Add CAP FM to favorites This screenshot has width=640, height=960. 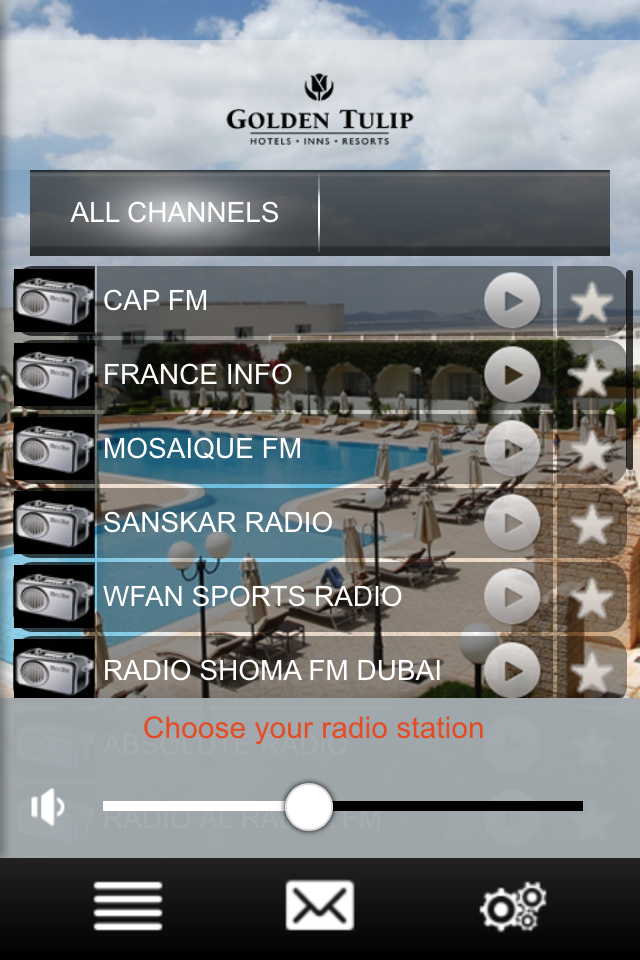(x=591, y=301)
